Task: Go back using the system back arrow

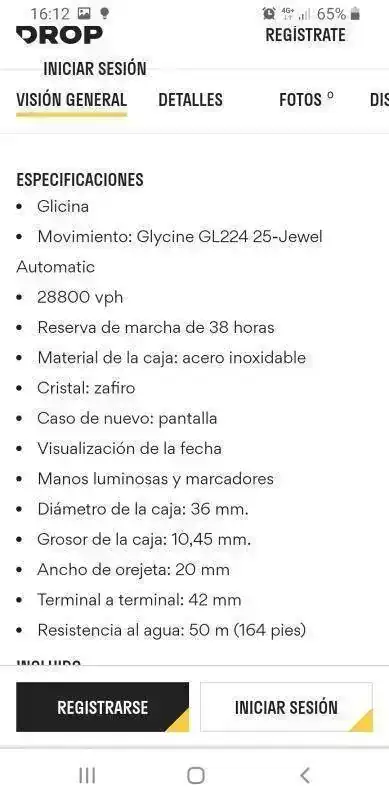Action: coord(305,776)
